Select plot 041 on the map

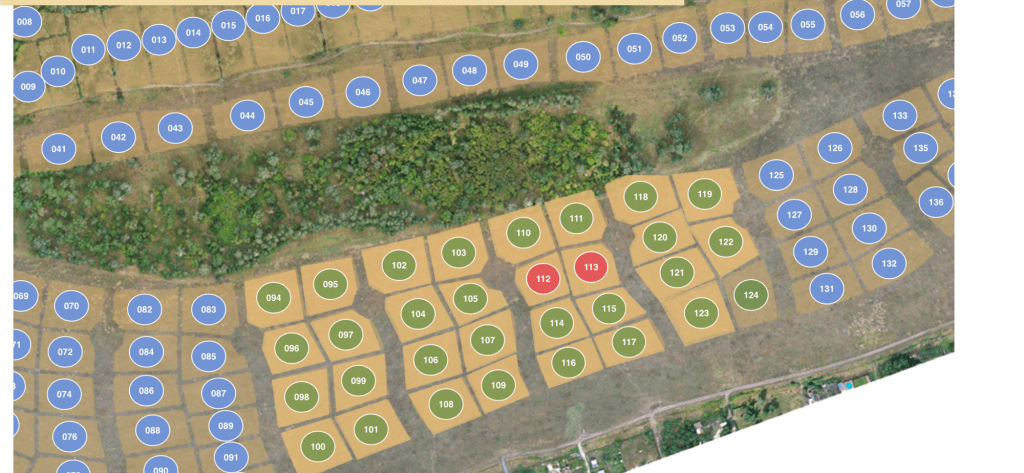tap(59, 150)
